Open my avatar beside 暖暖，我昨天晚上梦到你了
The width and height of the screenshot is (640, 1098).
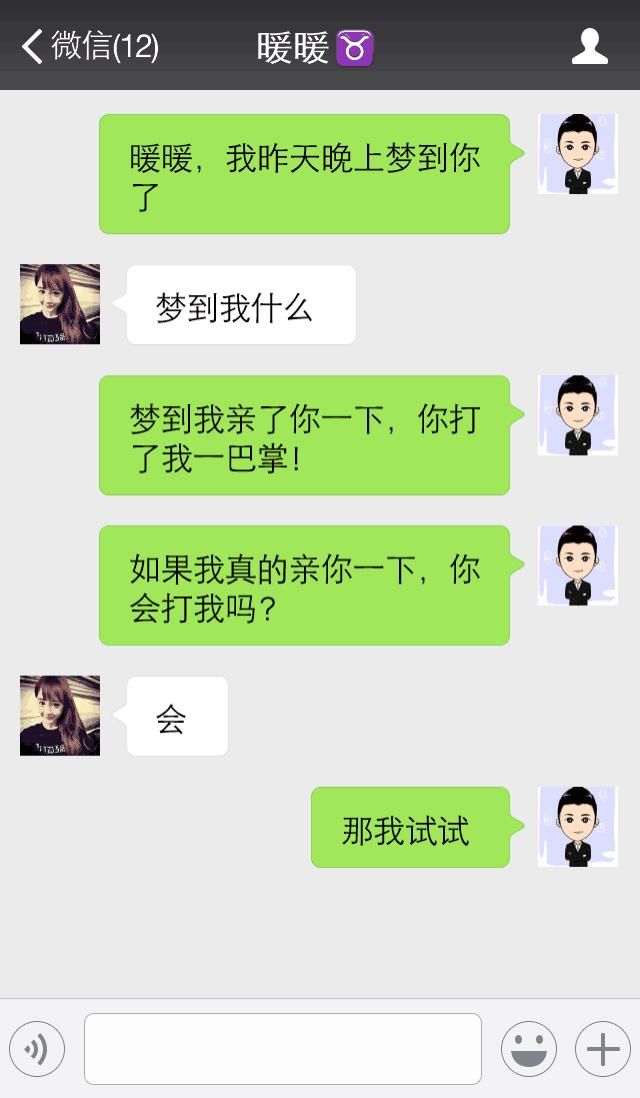pos(577,153)
